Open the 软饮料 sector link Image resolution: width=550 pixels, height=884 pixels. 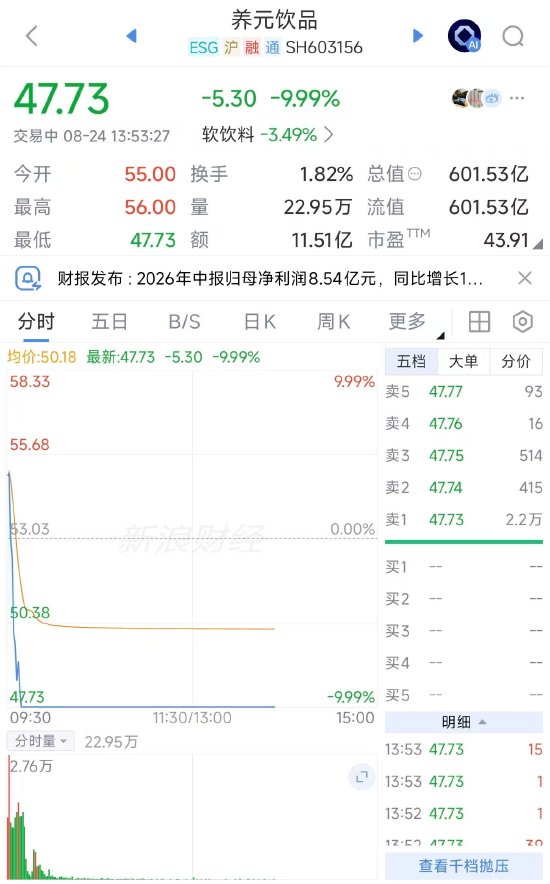coord(268,135)
